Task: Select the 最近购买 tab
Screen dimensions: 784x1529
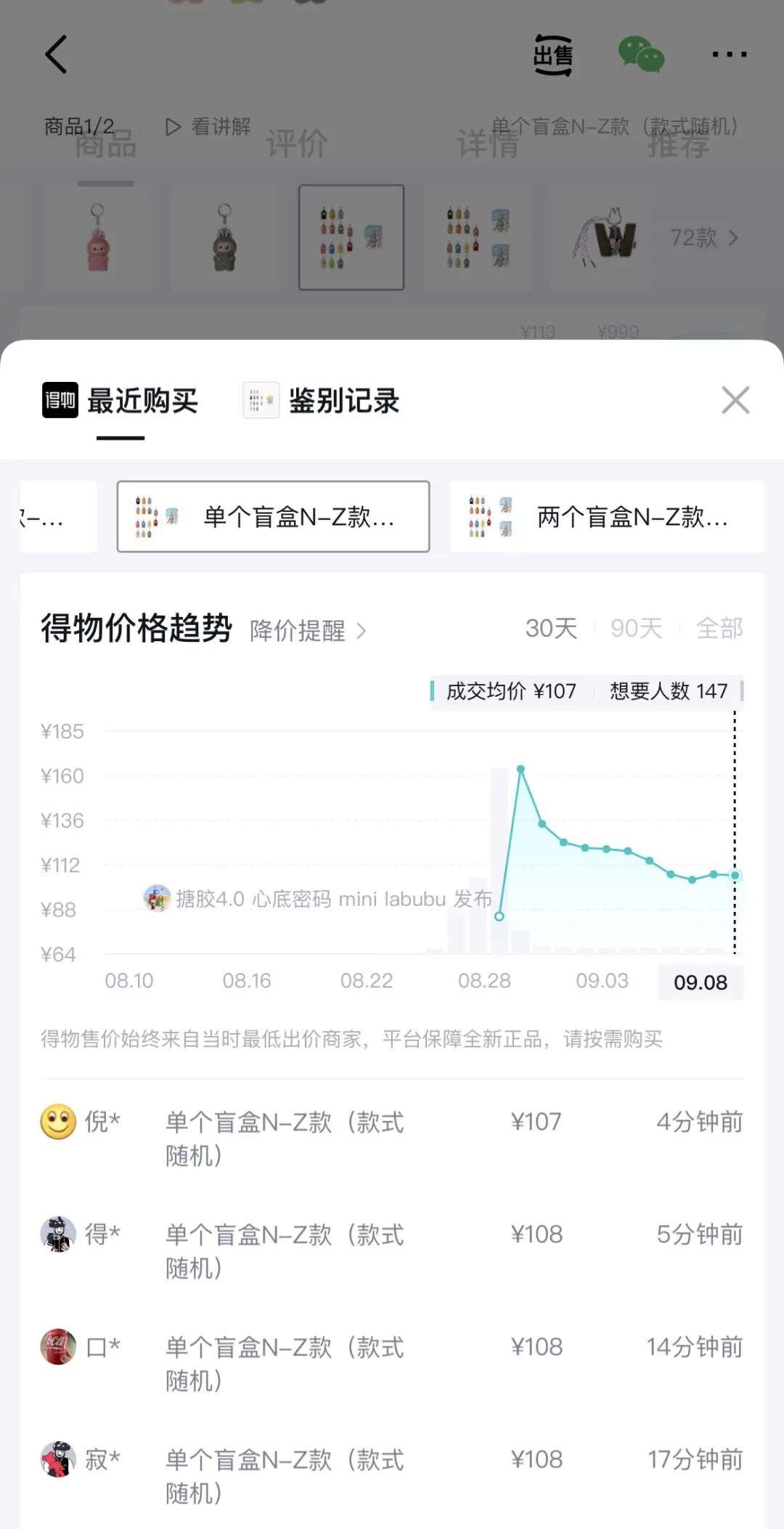Action: coord(143,401)
